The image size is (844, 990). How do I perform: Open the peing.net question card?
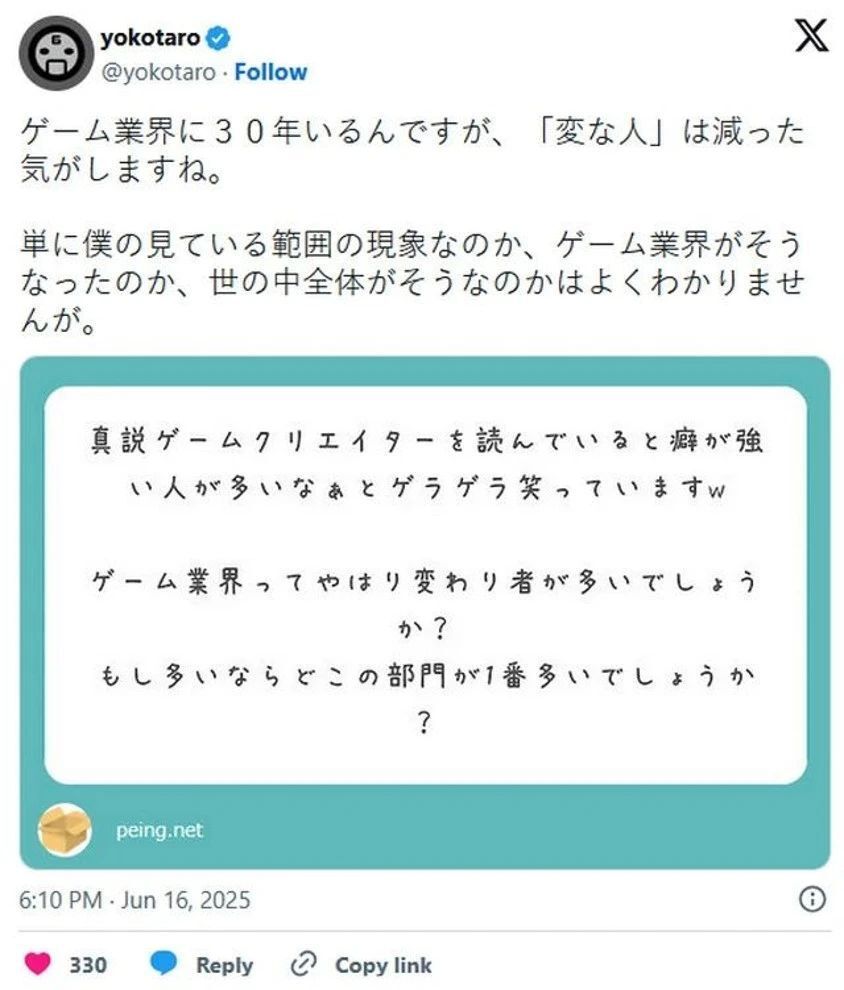pos(425,610)
